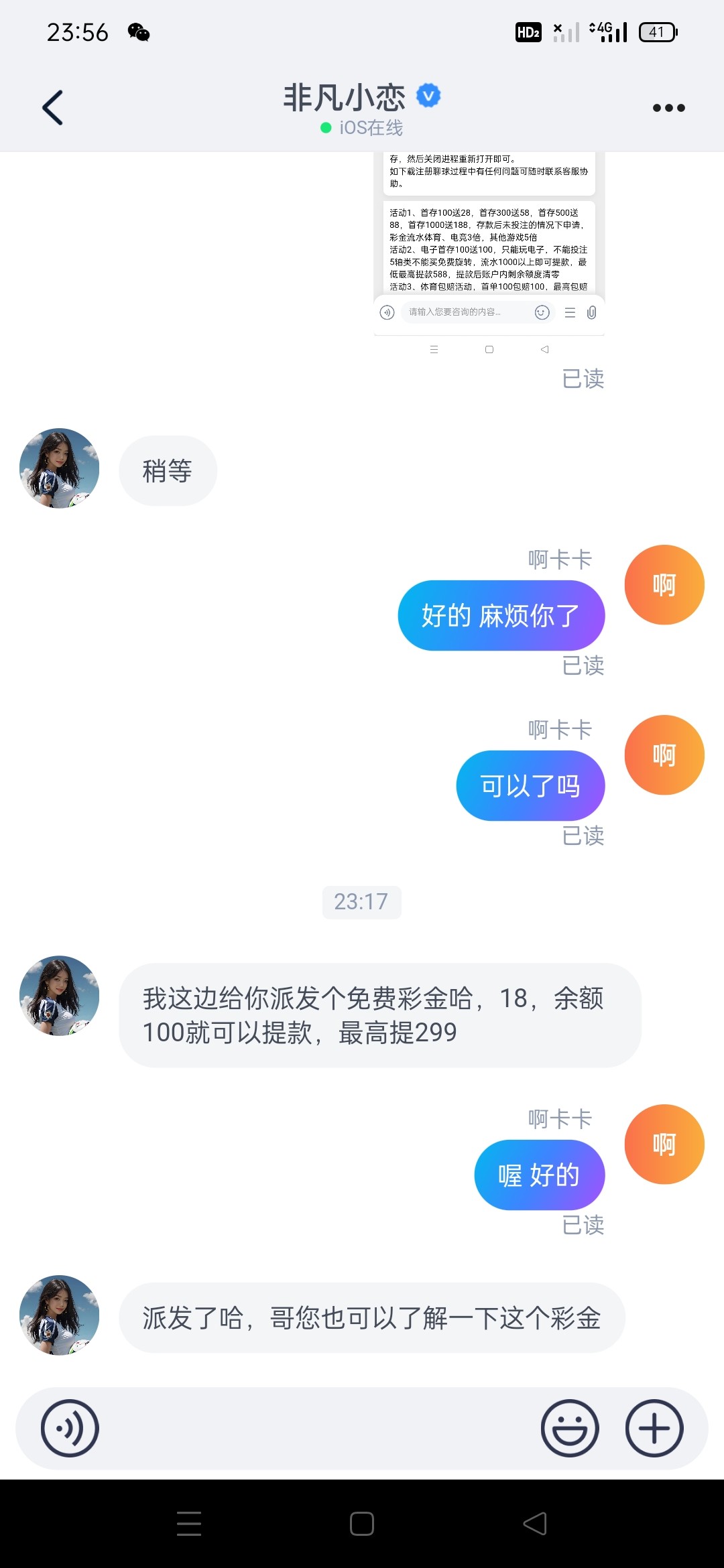Open the plus attachment menu
This screenshot has height=1568, width=724.
click(x=654, y=1428)
